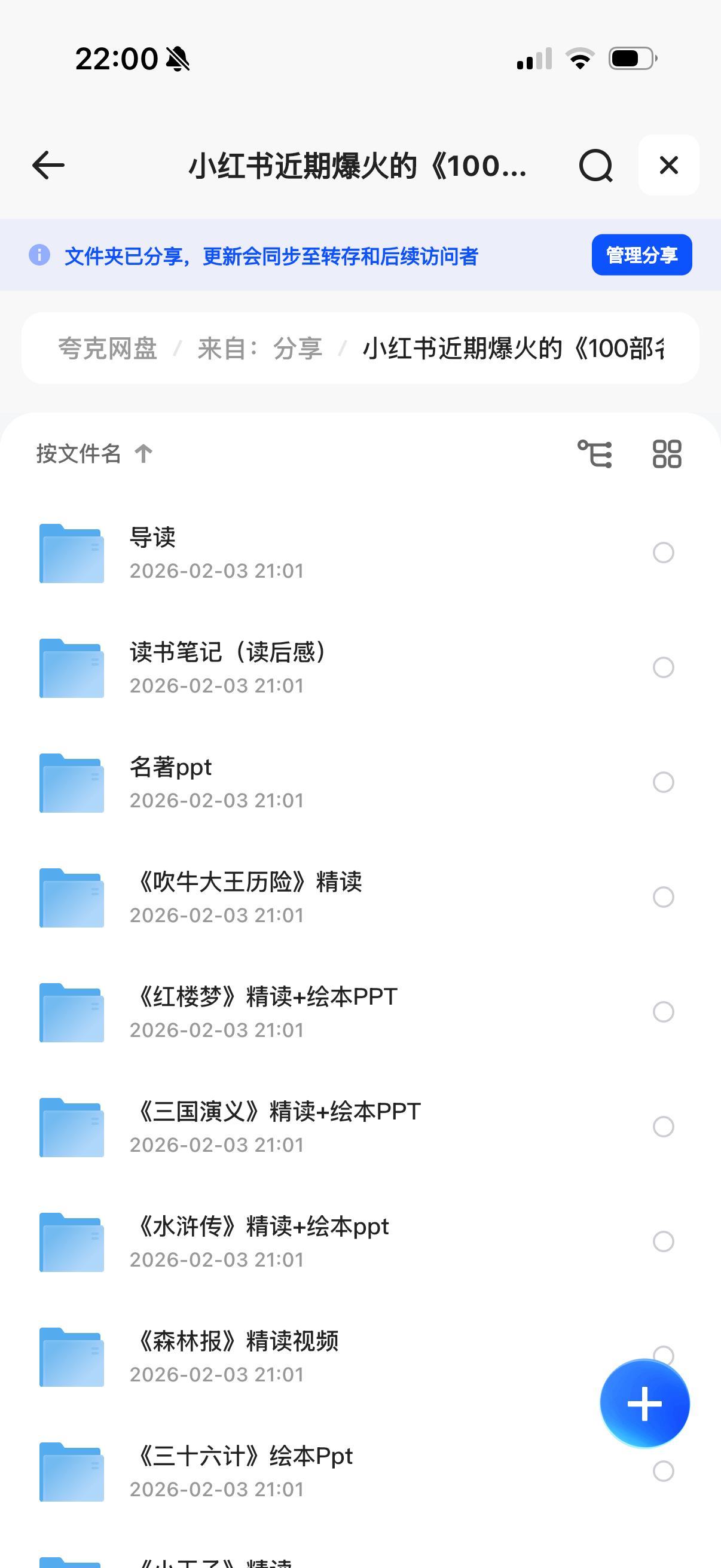Tap the 管理分享 button
This screenshot has width=721, height=1568.
641,255
